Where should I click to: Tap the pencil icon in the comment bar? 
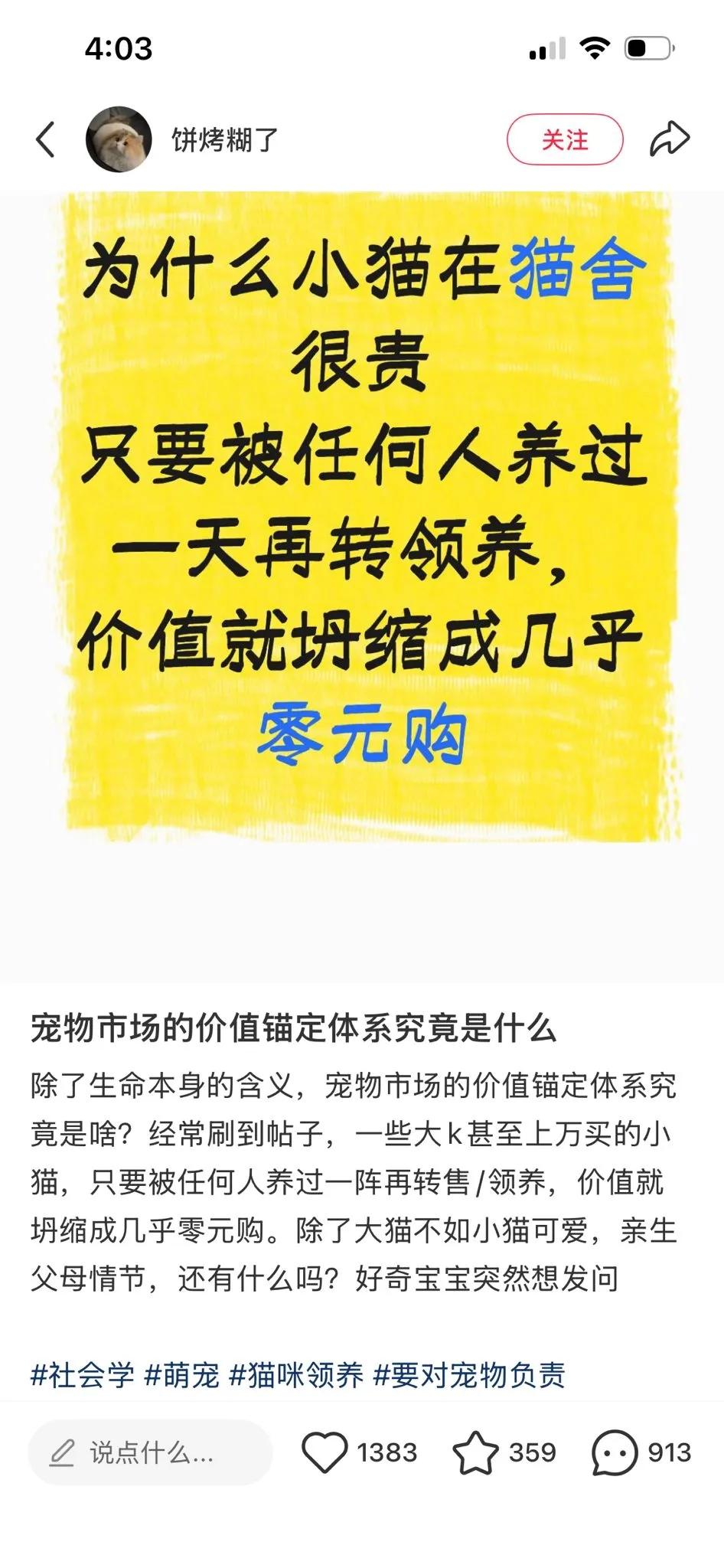pos(64,1452)
